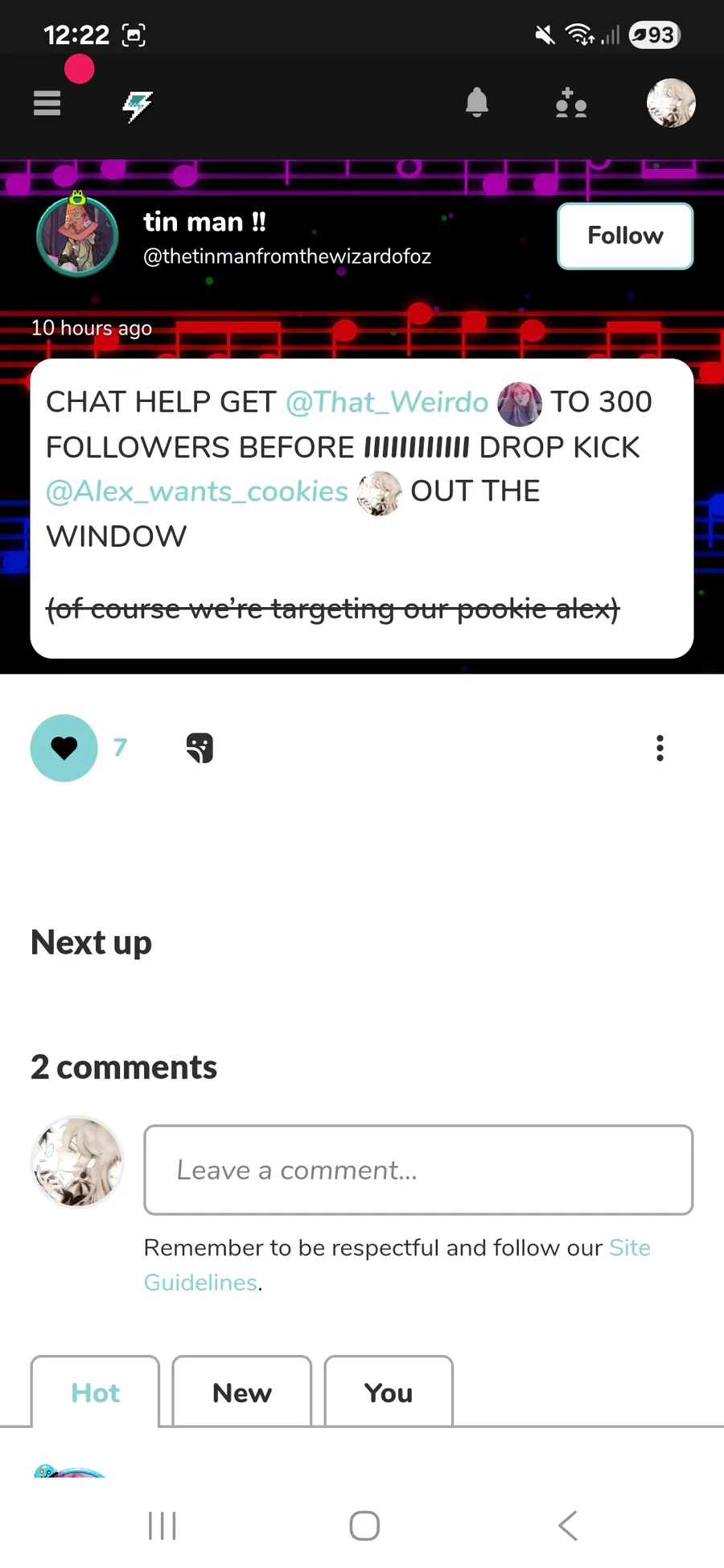Like this post with the heart button
724x1568 pixels.
point(64,748)
